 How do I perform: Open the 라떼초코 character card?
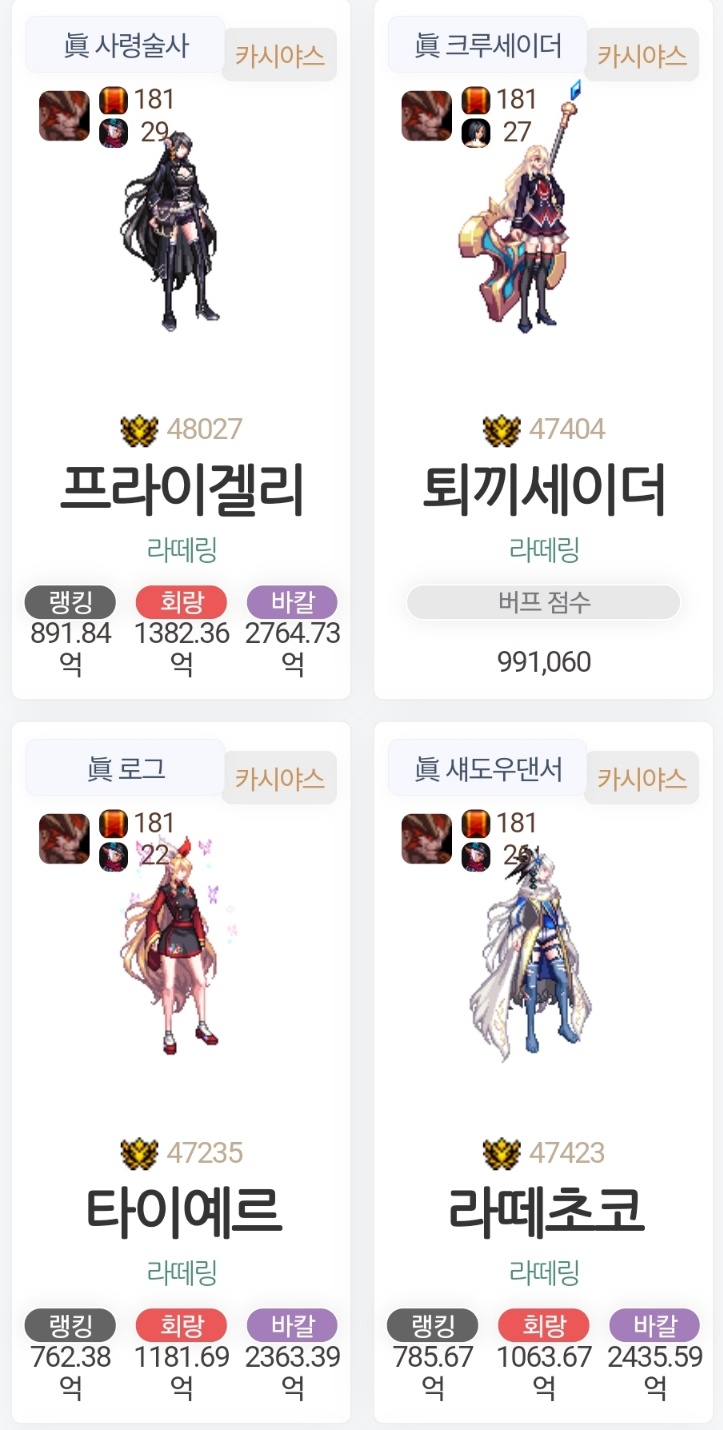(544, 1212)
